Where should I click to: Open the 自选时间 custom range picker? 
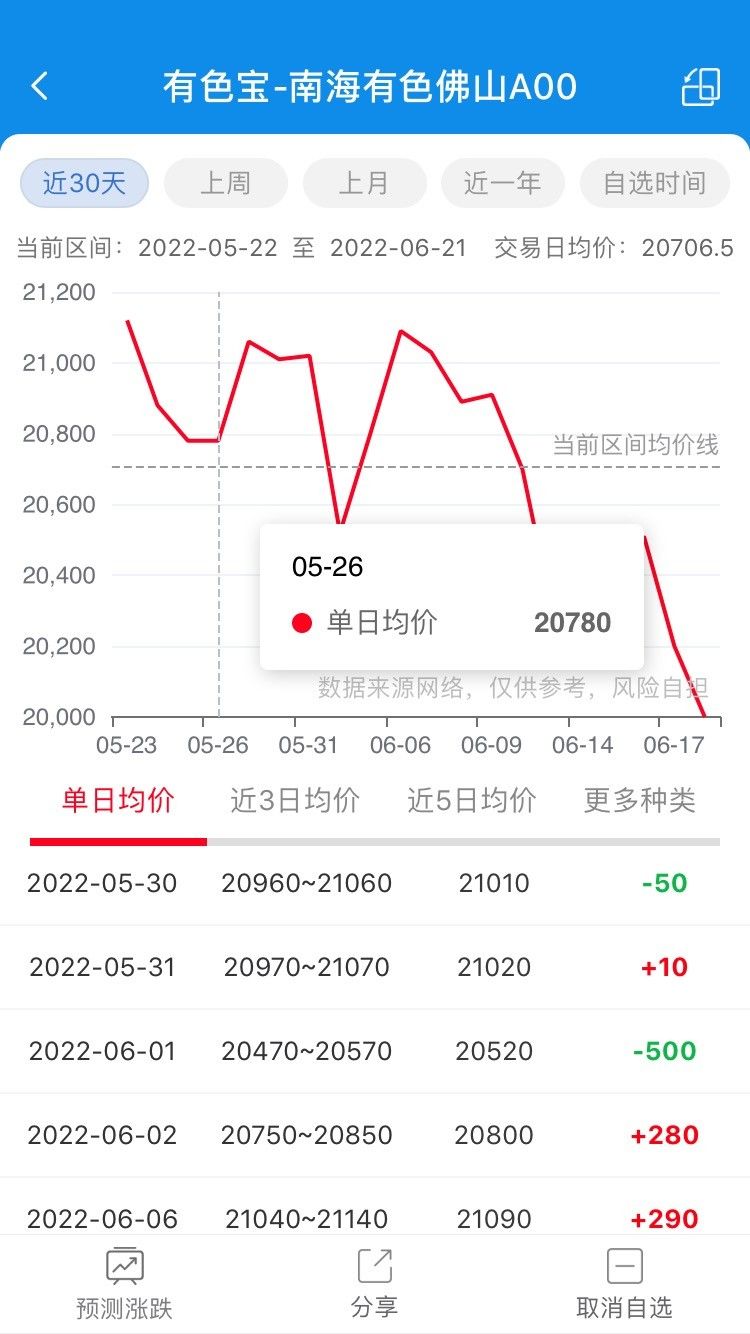(654, 183)
